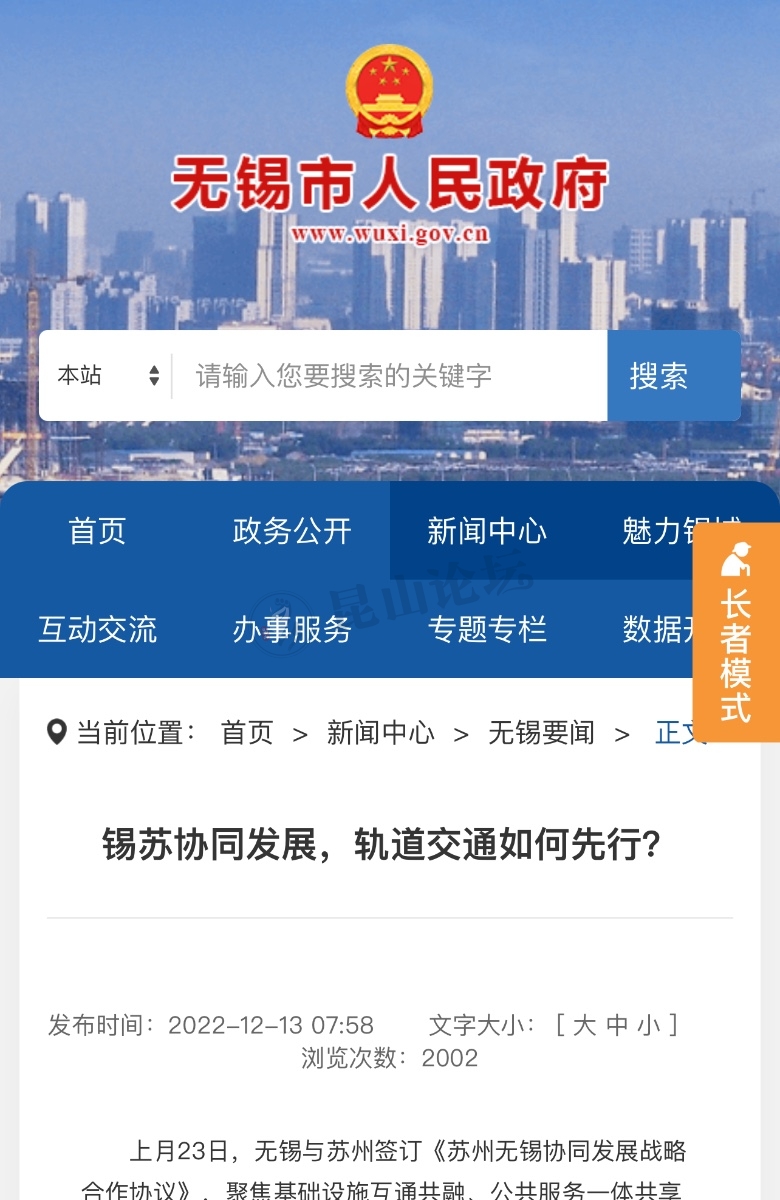Go to the 首页 nav item
The image size is (780, 1200).
[x=97, y=531]
